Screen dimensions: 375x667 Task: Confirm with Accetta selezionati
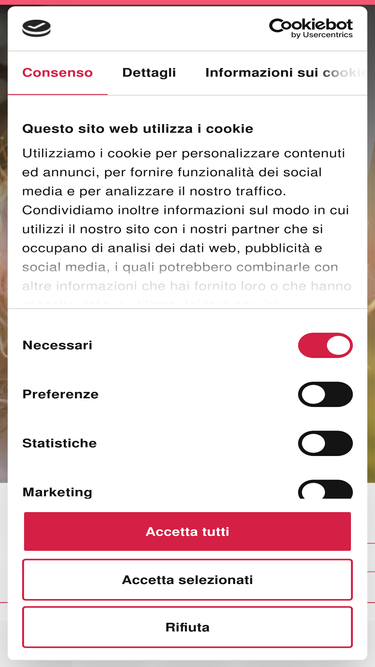tap(188, 579)
